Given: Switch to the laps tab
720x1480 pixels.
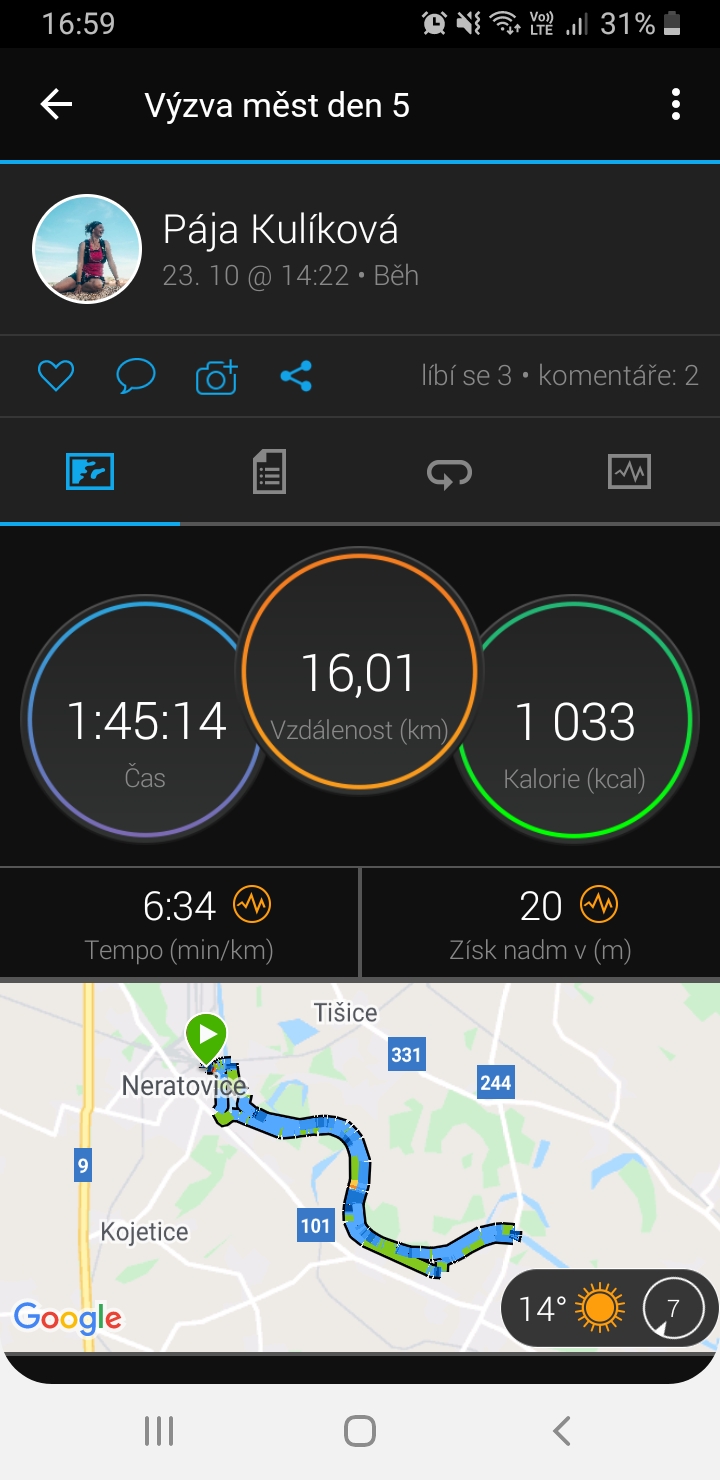Looking at the screenshot, I should (x=449, y=472).
